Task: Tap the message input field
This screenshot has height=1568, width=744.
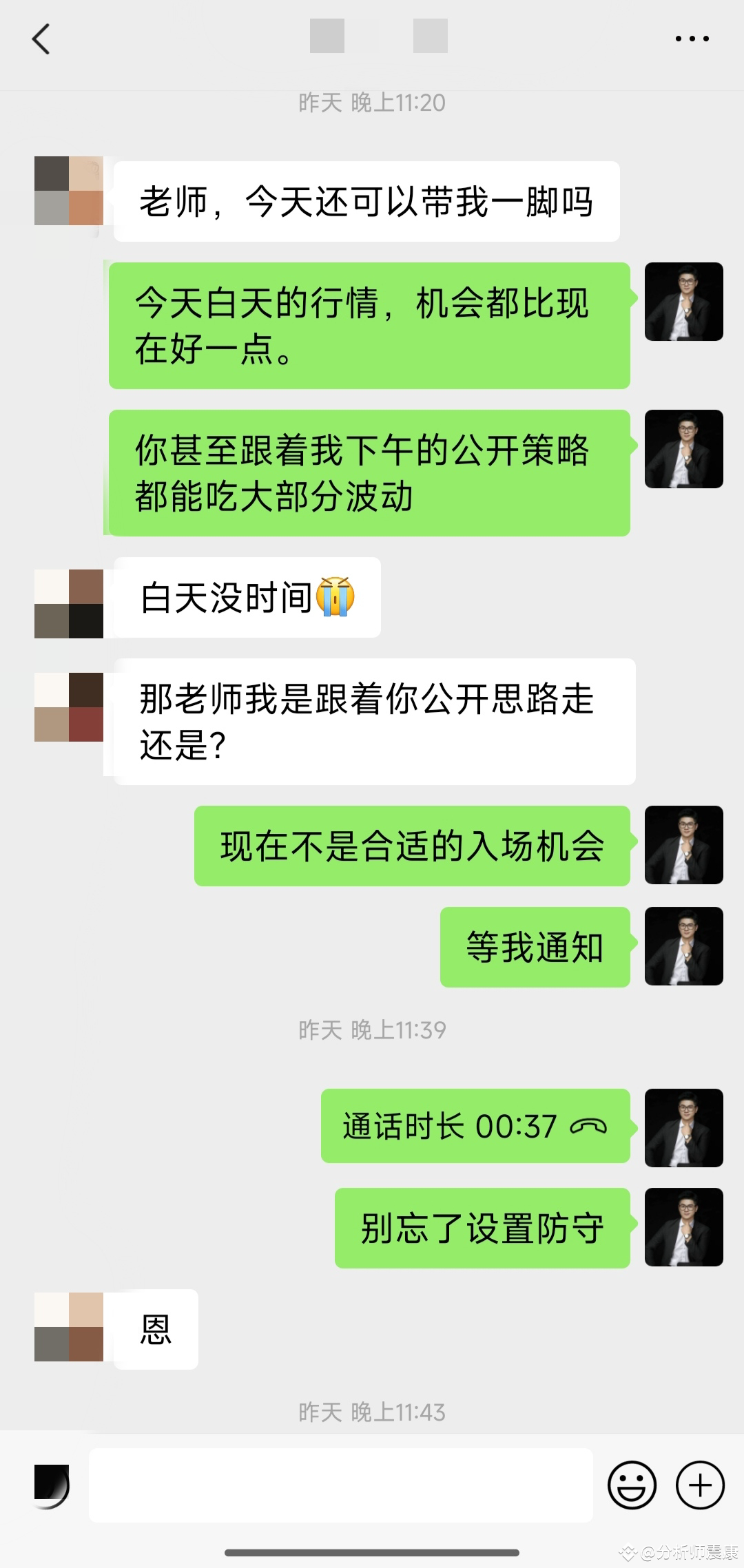Action: (340, 1485)
